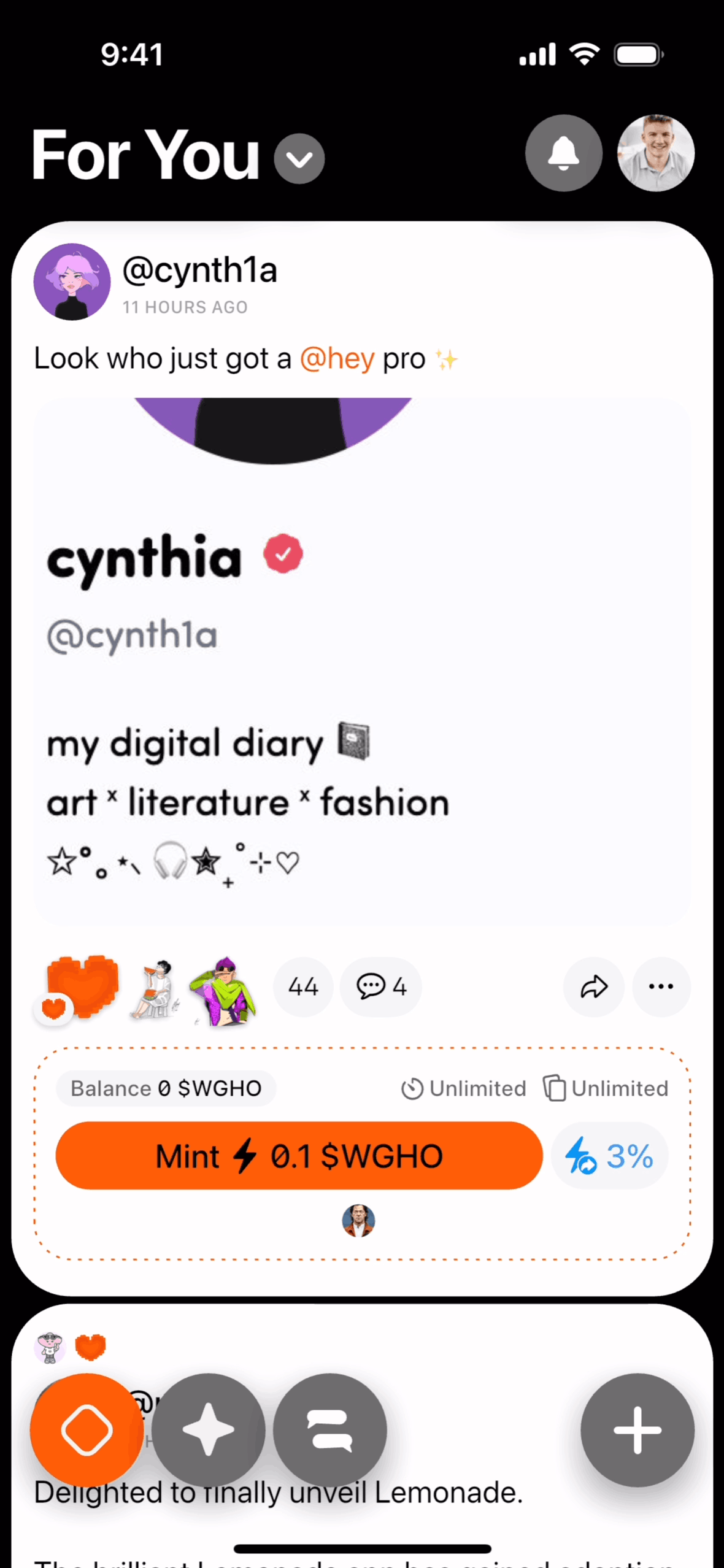Switch to the explore sparkle tab
Image resolution: width=724 pixels, height=1568 pixels.
pos(208,1430)
